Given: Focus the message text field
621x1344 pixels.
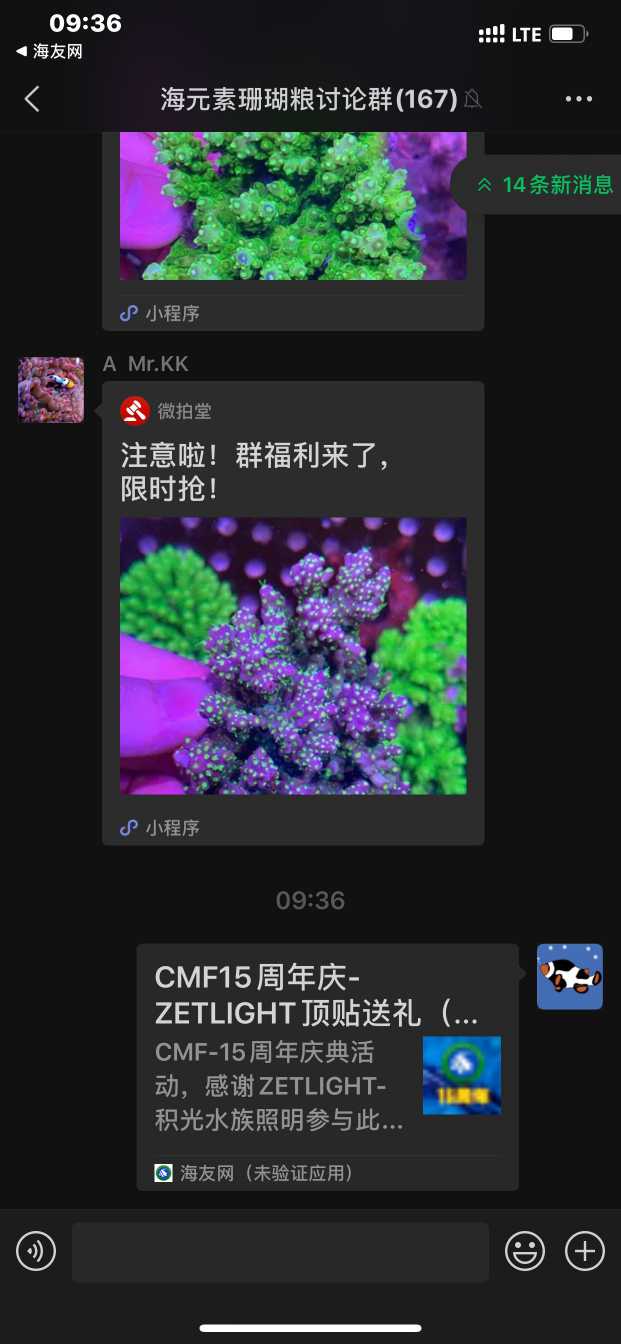Looking at the screenshot, I should (280, 1251).
